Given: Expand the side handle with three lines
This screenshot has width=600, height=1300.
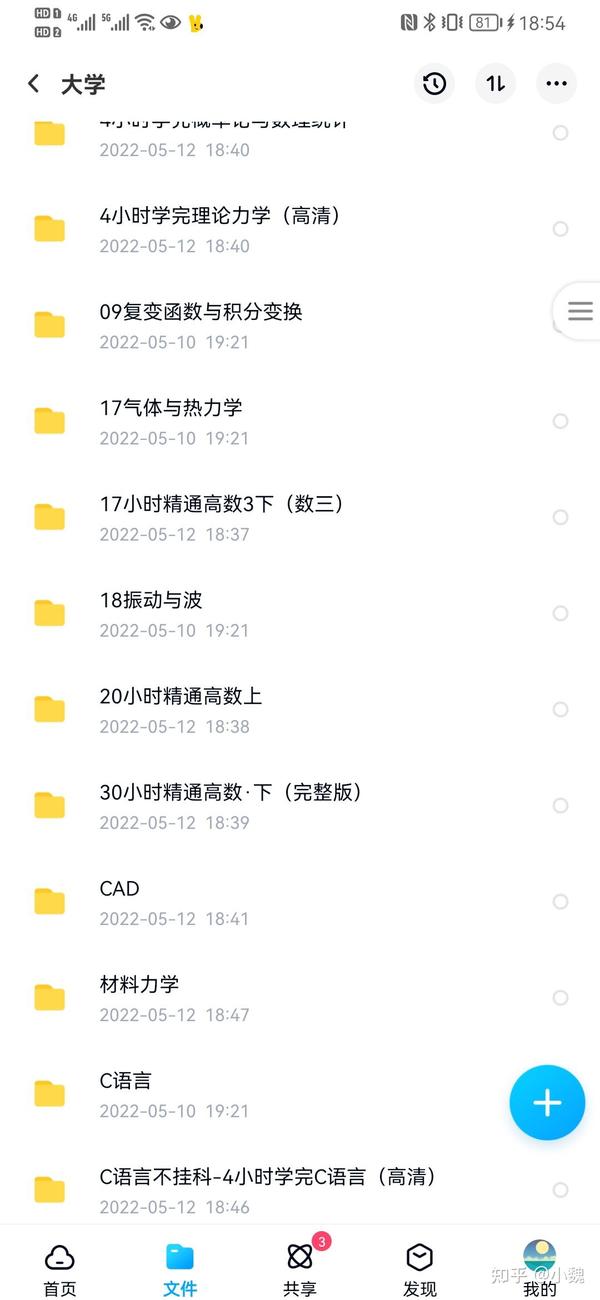Looking at the screenshot, I should click(x=578, y=311).
